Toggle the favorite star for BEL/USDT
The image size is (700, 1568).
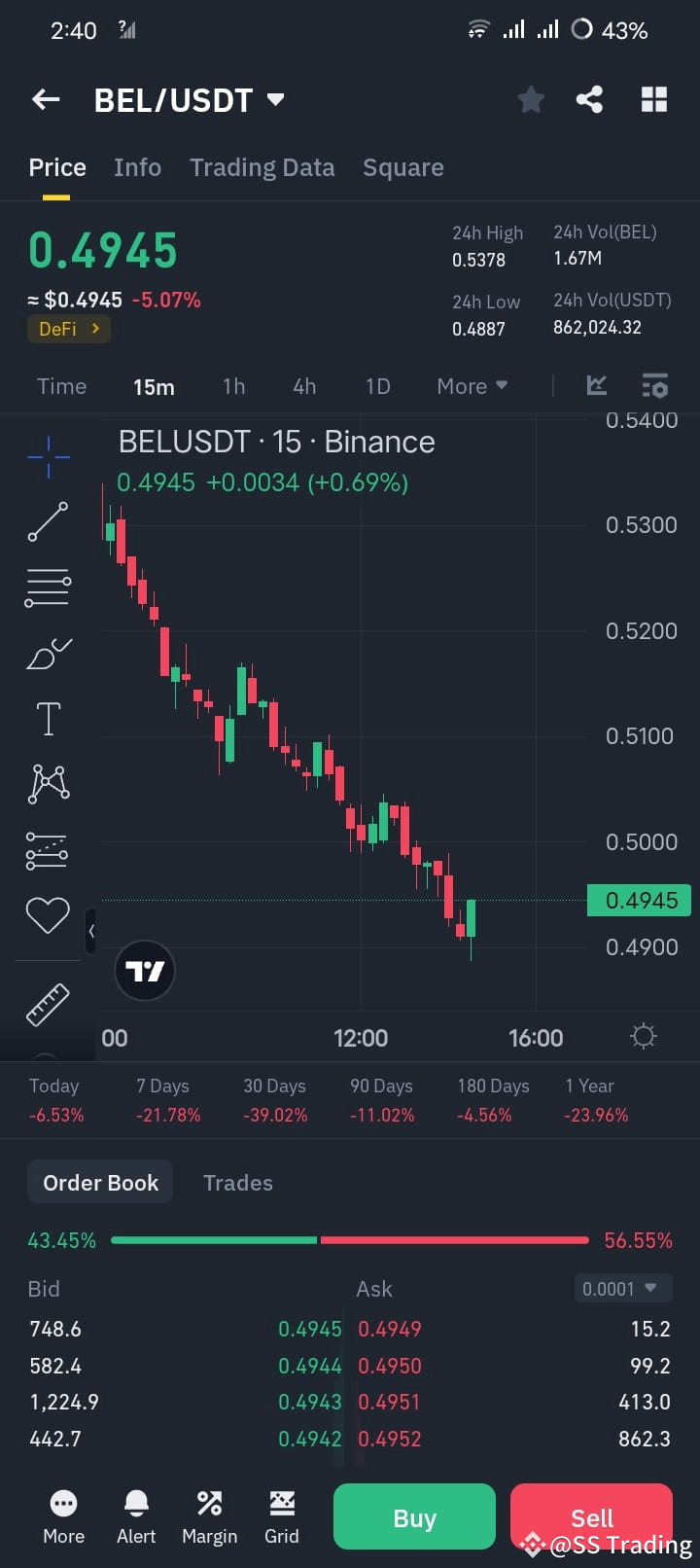[x=531, y=98]
